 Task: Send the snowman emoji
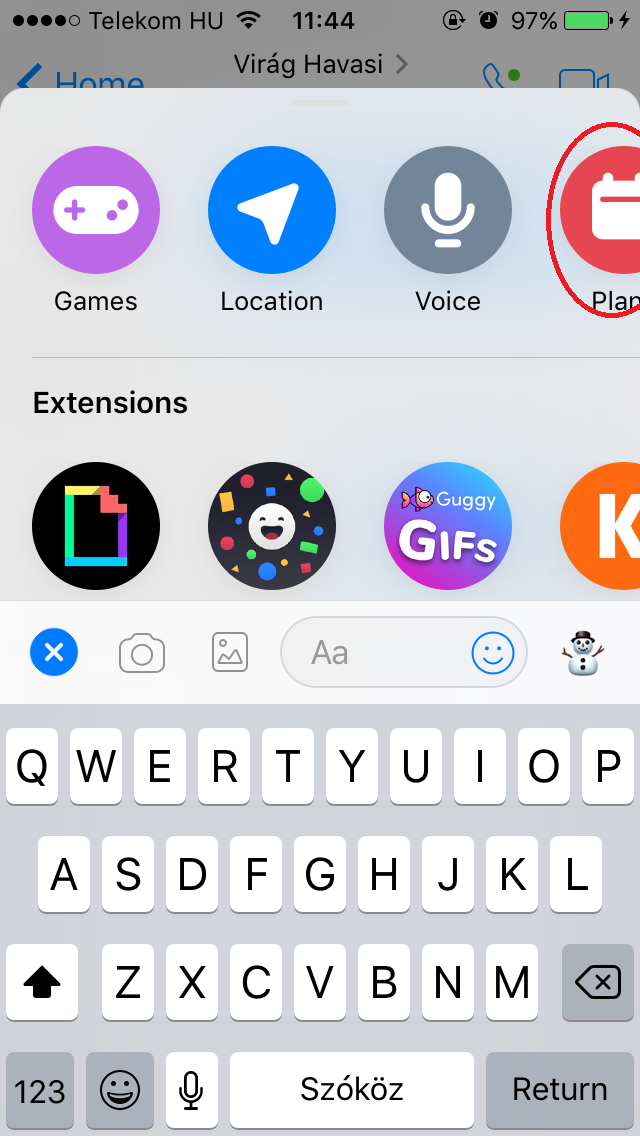point(582,653)
